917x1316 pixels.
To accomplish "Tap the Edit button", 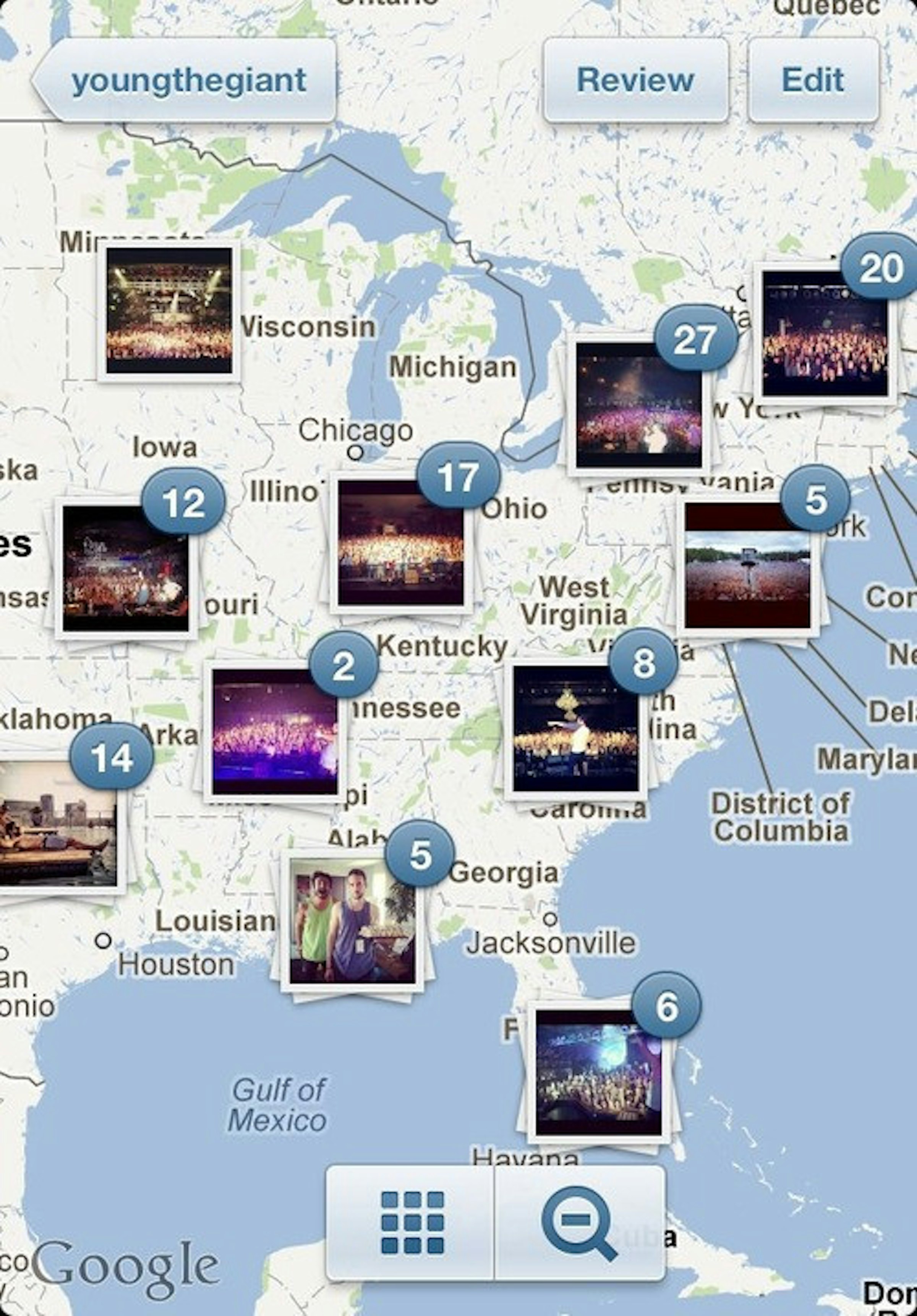I will 813,80.
